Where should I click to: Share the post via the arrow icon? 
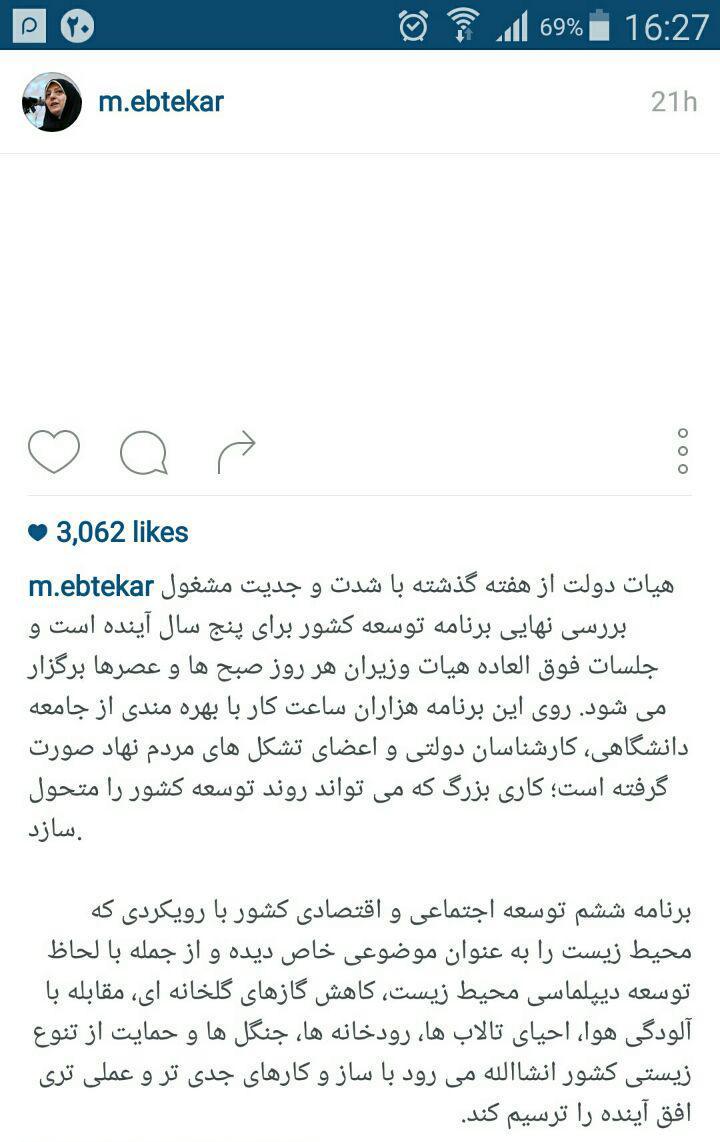[x=236, y=453]
